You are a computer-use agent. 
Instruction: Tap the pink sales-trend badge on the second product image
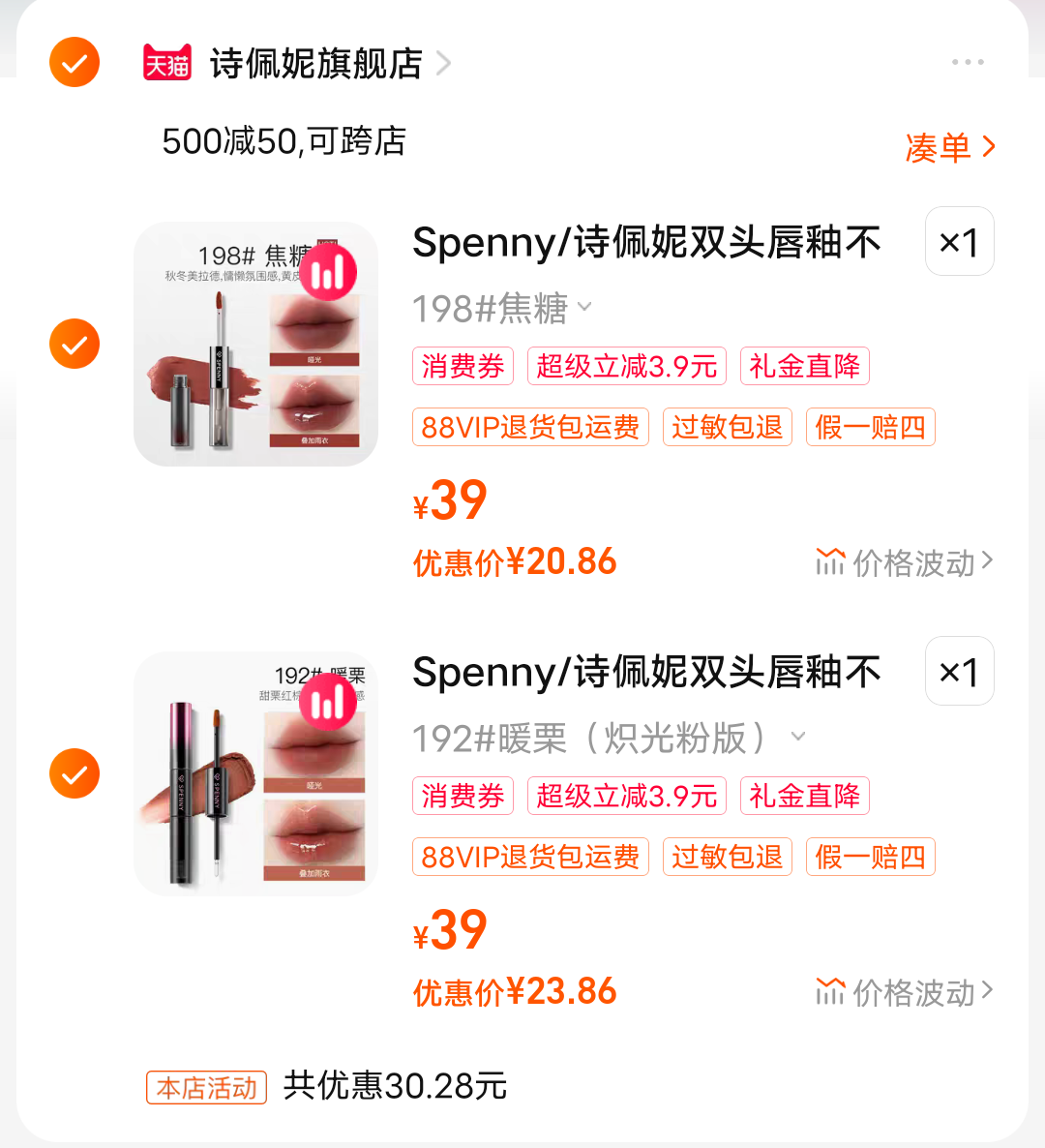(329, 705)
